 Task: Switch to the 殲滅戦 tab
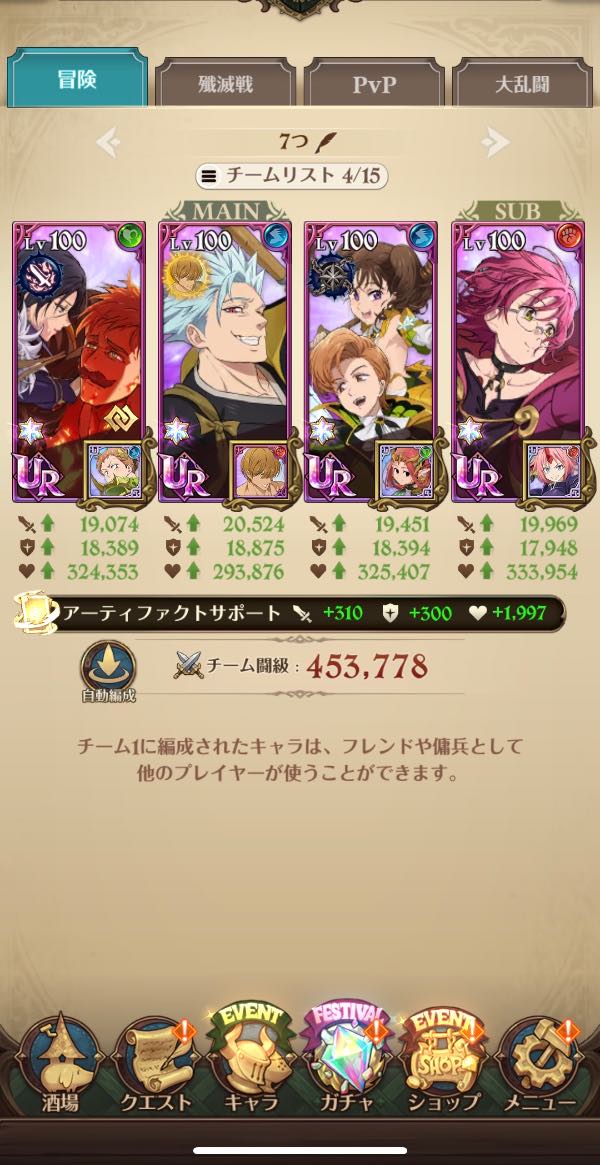[x=226, y=83]
